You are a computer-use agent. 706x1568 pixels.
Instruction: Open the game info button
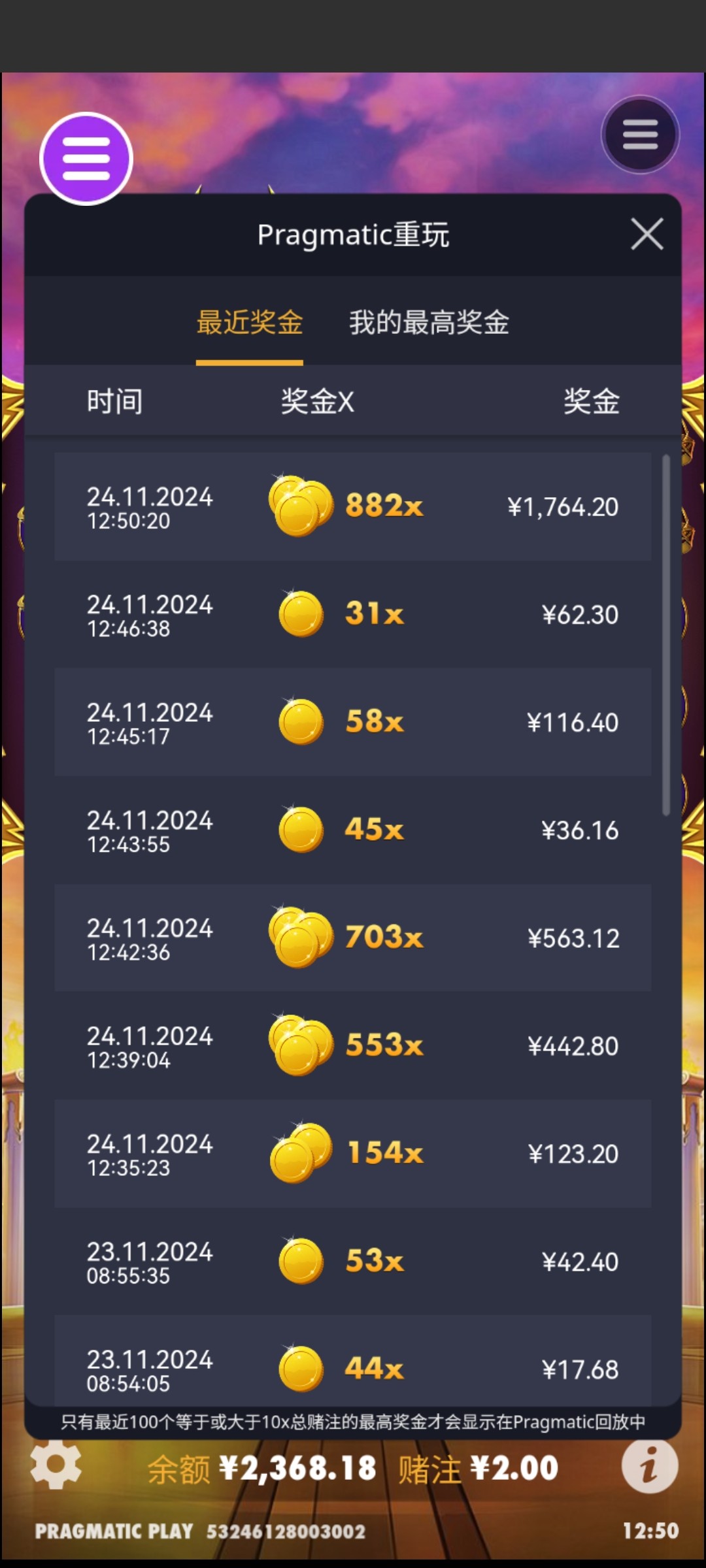tap(649, 1467)
